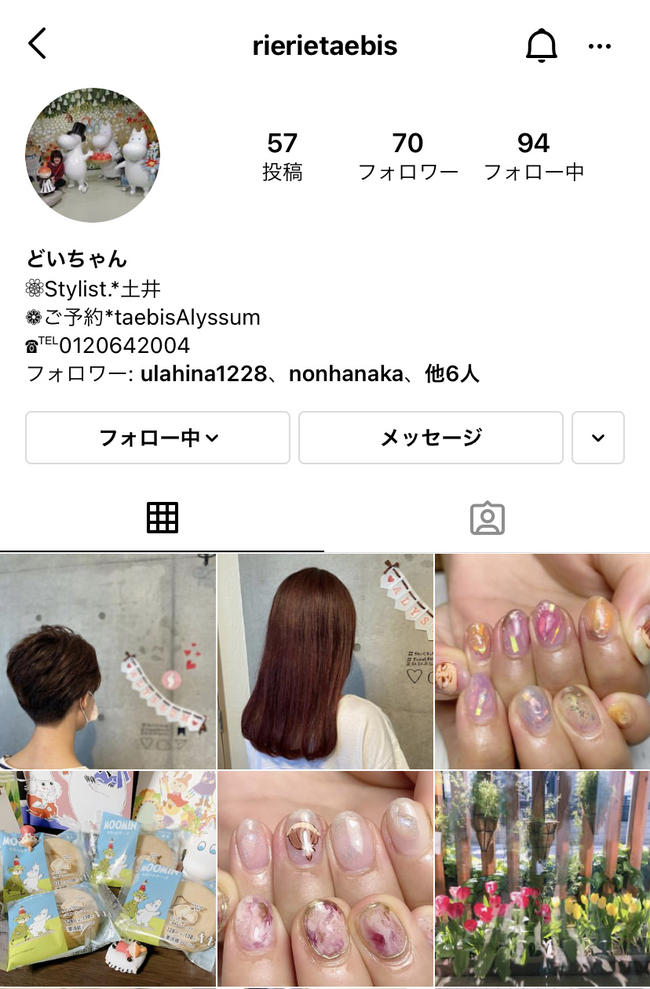View the 94 following list

[533, 156]
